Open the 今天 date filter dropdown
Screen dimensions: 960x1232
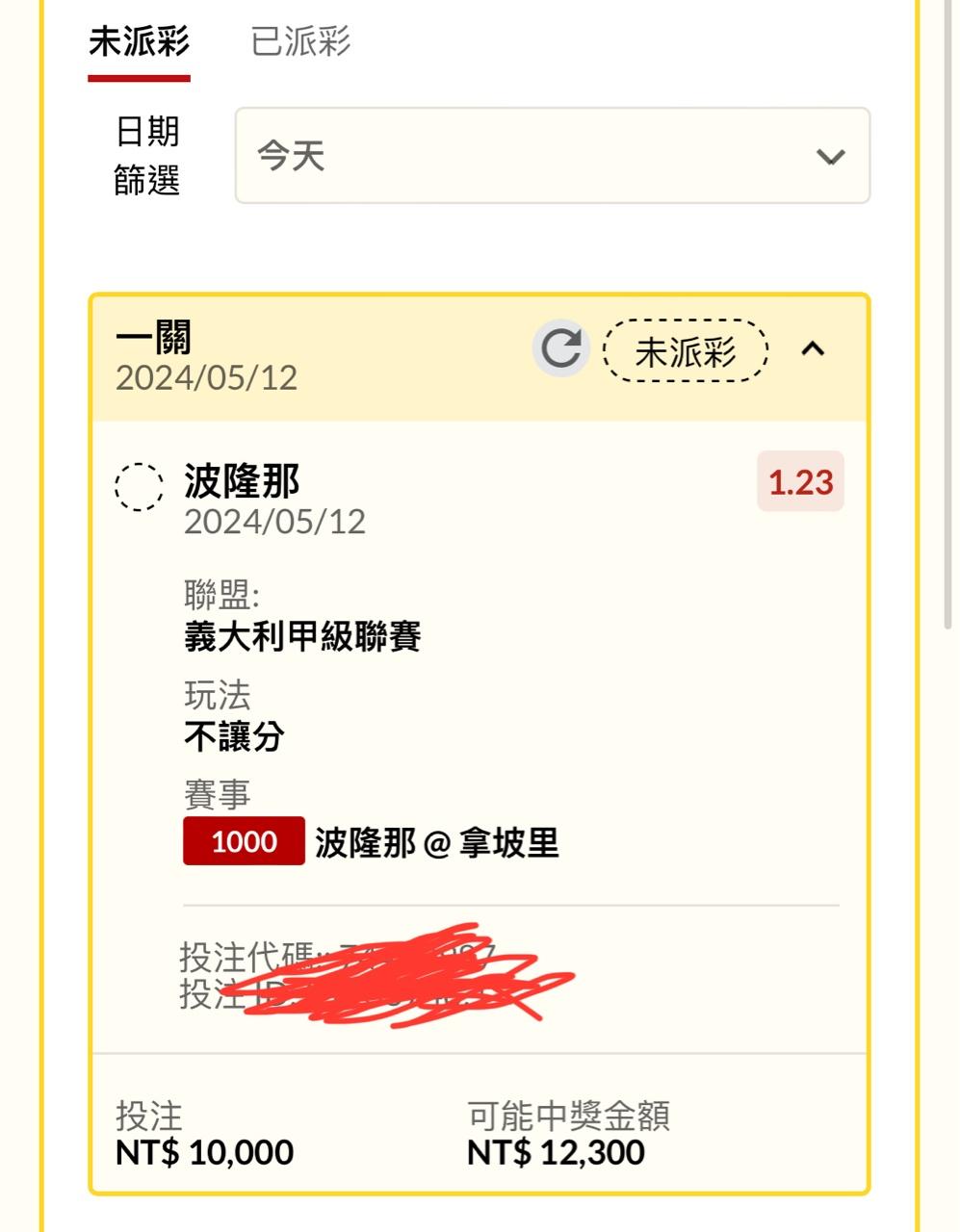[x=552, y=156]
